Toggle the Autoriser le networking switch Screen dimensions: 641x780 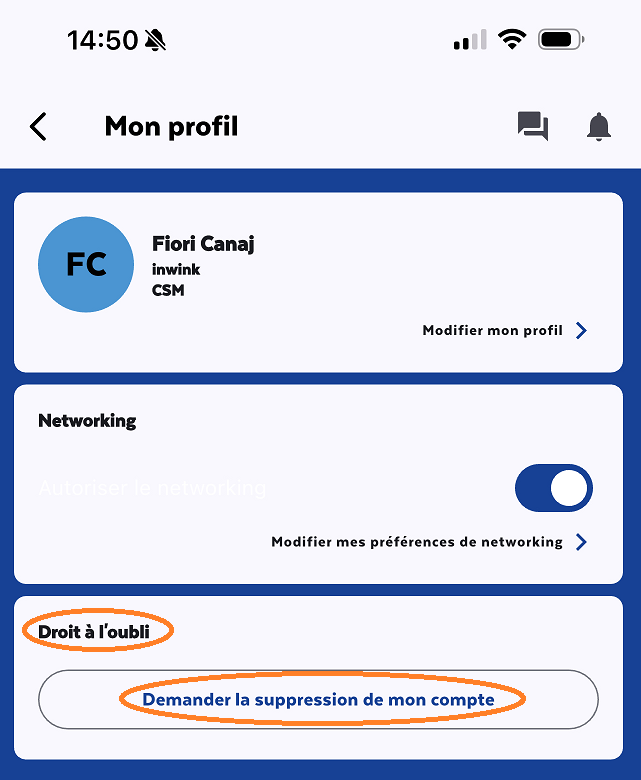point(553,488)
